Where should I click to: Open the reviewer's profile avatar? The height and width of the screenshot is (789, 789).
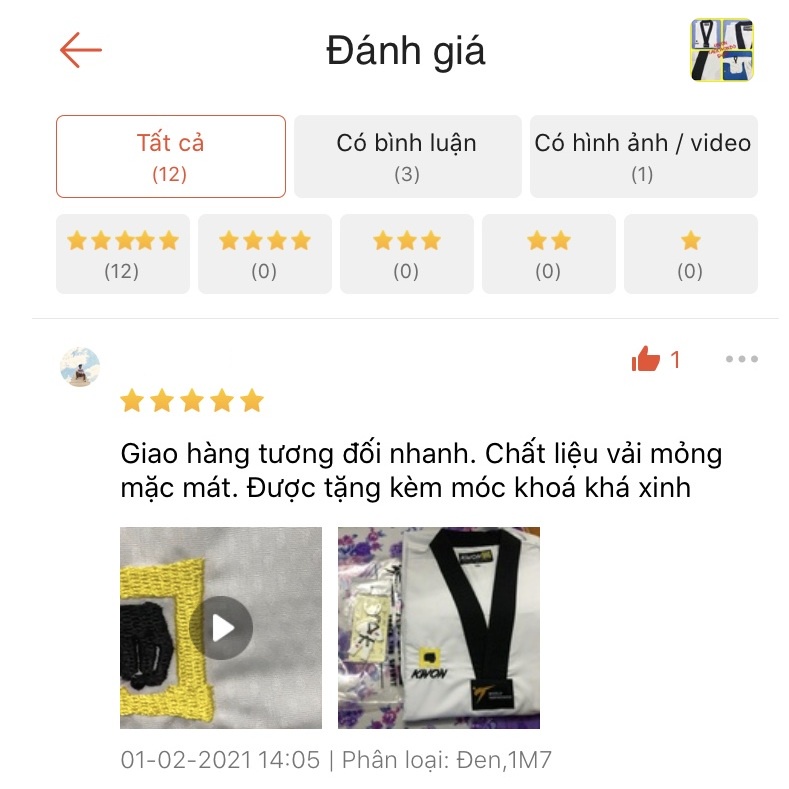click(80, 367)
